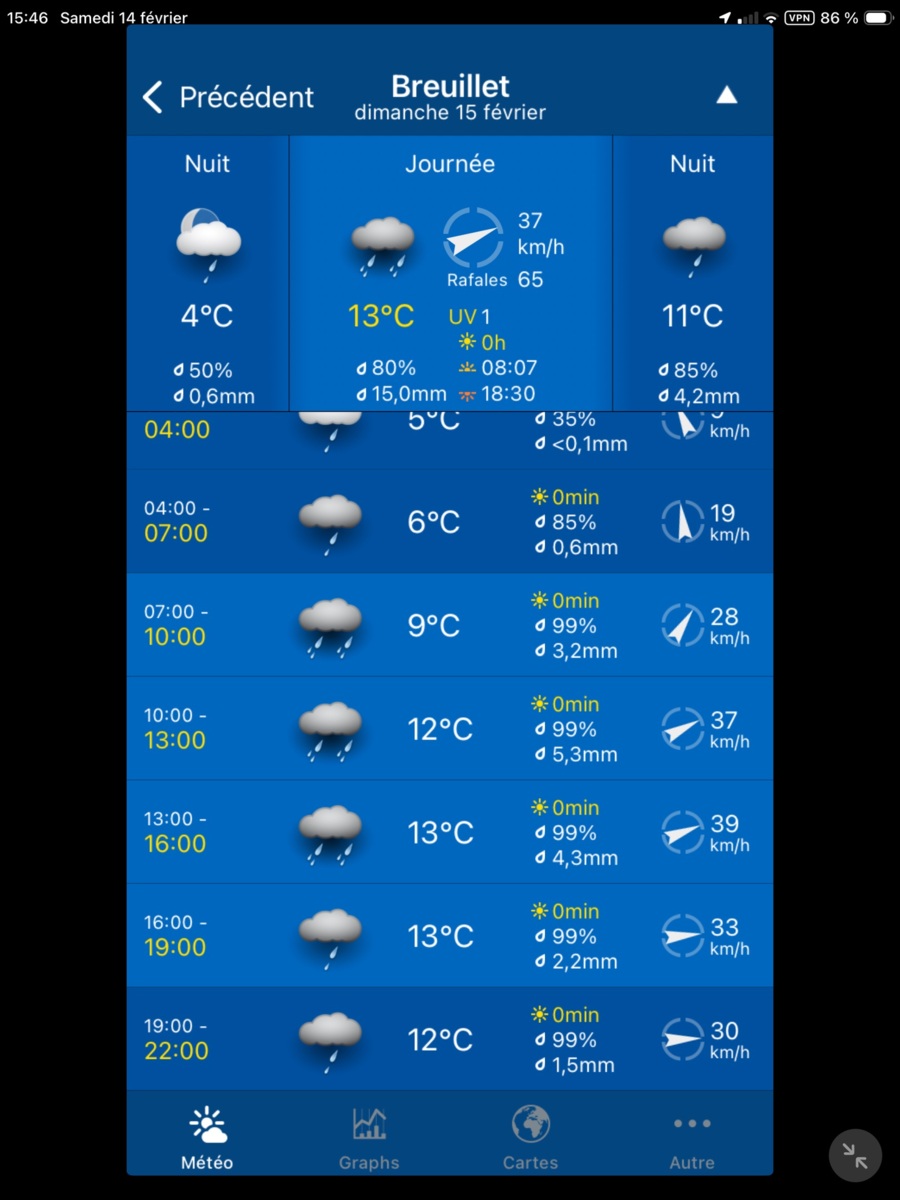
Task: Switch to the Cartes tab
Action: [531, 1138]
